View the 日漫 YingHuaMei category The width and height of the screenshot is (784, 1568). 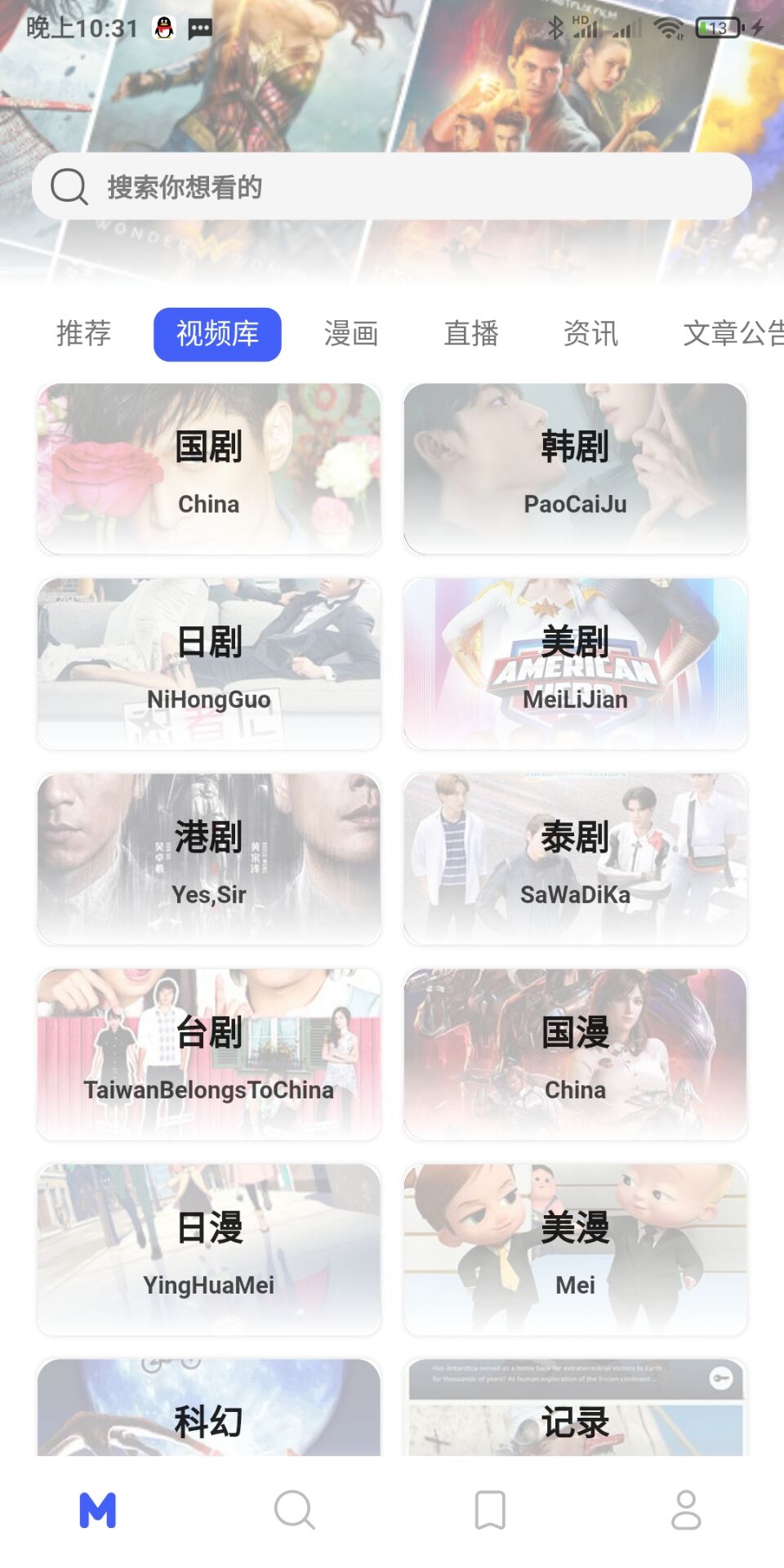tap(209, 1249)
